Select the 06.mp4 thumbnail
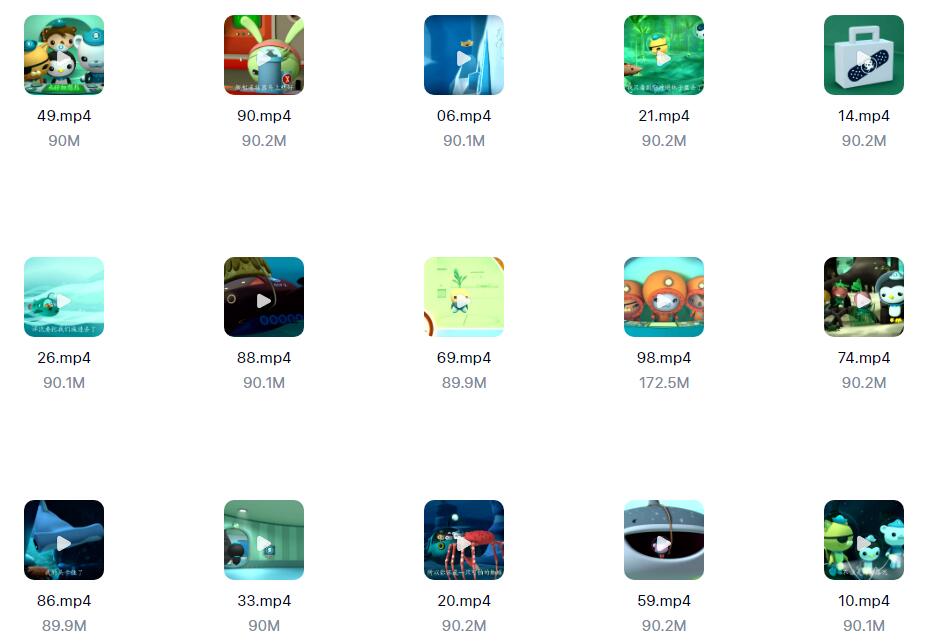The width and height of the screenshot is (941, 644). pyautogui.click(x=464, y=56)
